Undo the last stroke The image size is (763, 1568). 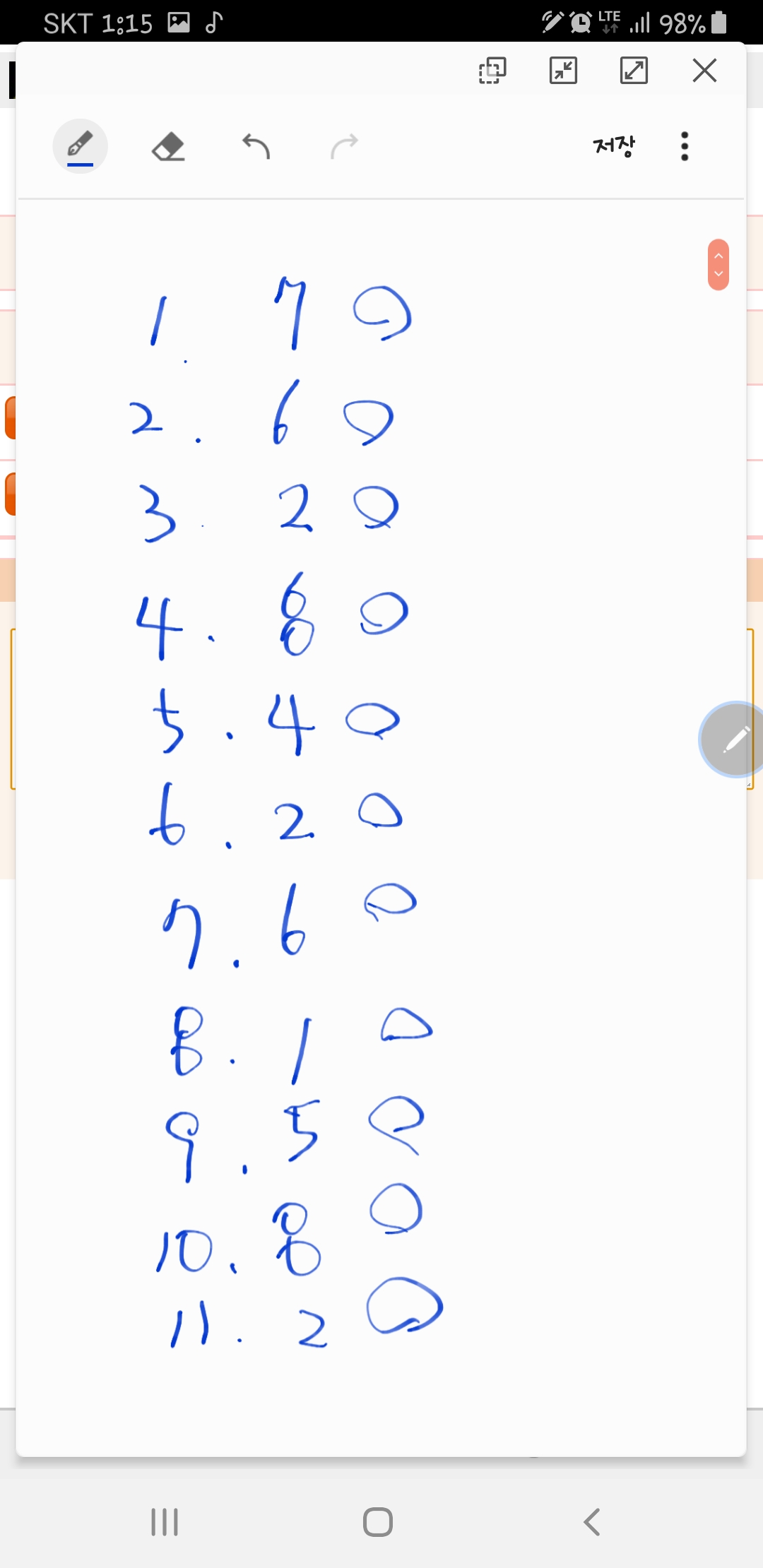coord(256,146)
